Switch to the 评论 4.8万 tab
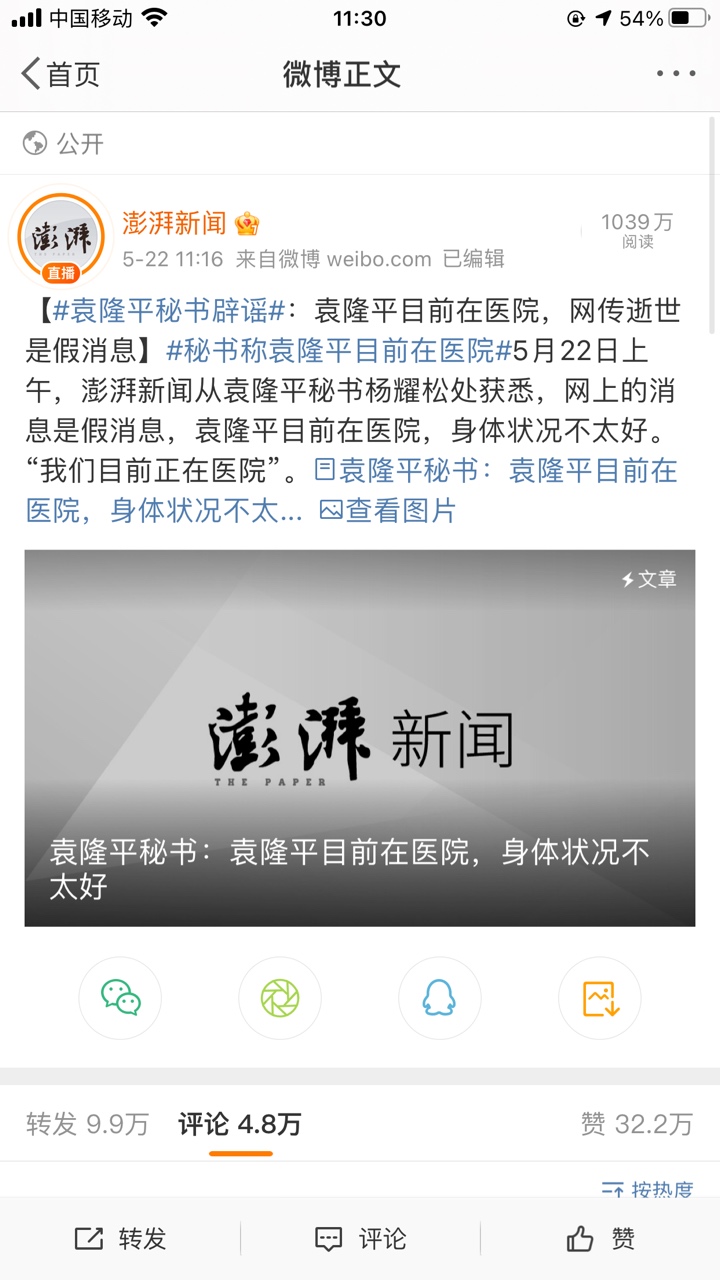The width and height of the screenshot is (720, 1280). pos(240,1124)
